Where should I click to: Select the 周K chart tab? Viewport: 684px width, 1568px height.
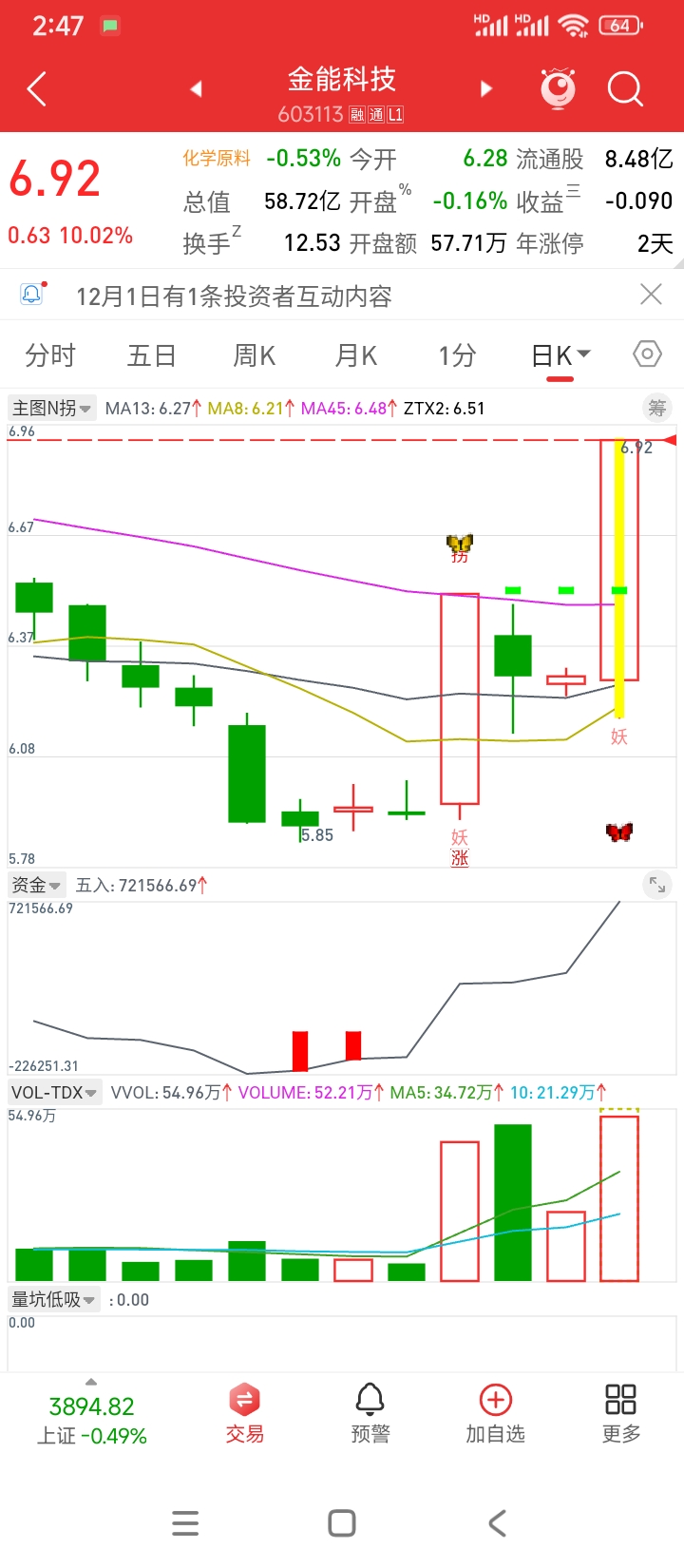tap(254, 355)
